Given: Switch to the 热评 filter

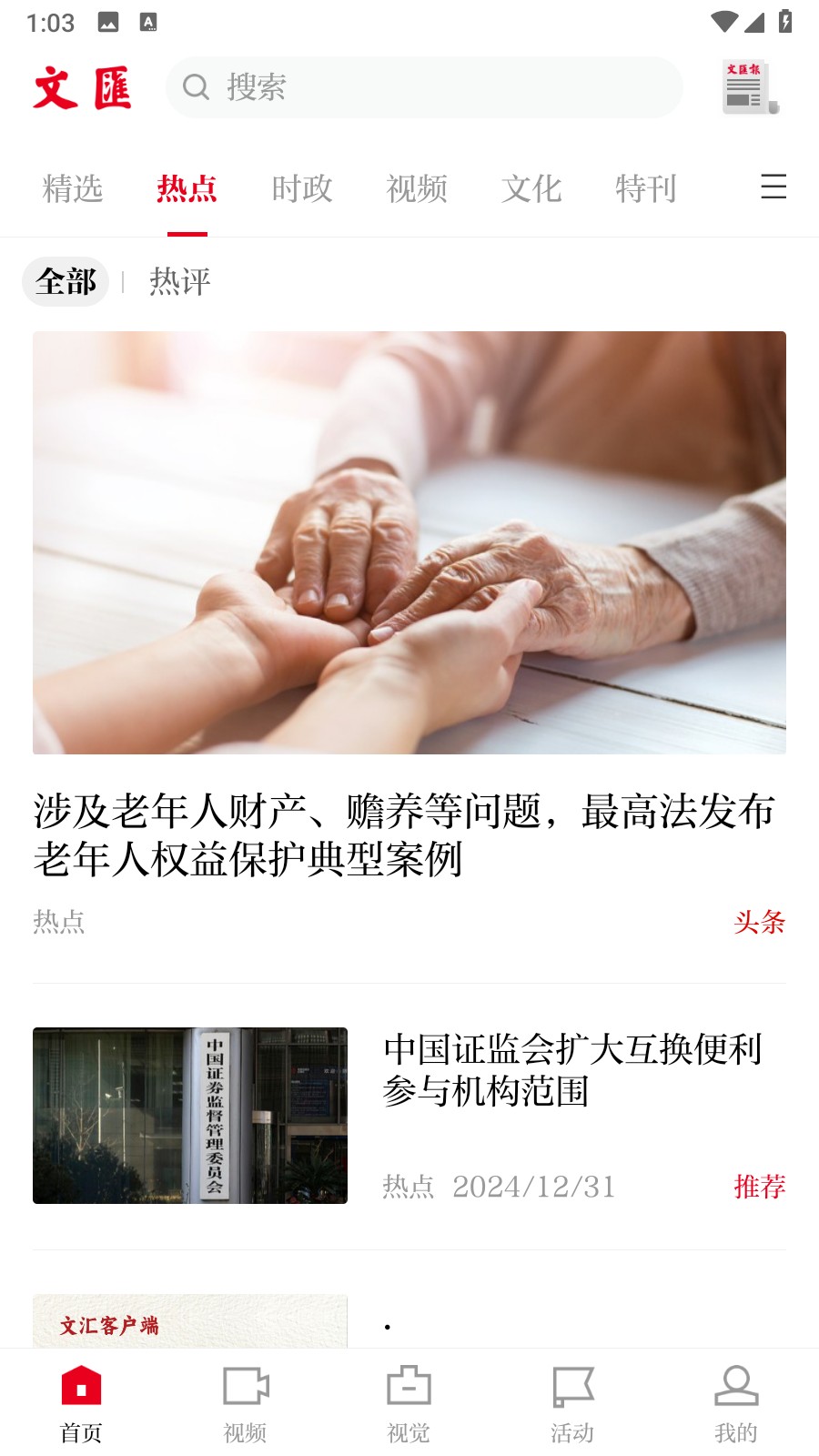Looking at the screenshot, I should [x=180, y=281].
